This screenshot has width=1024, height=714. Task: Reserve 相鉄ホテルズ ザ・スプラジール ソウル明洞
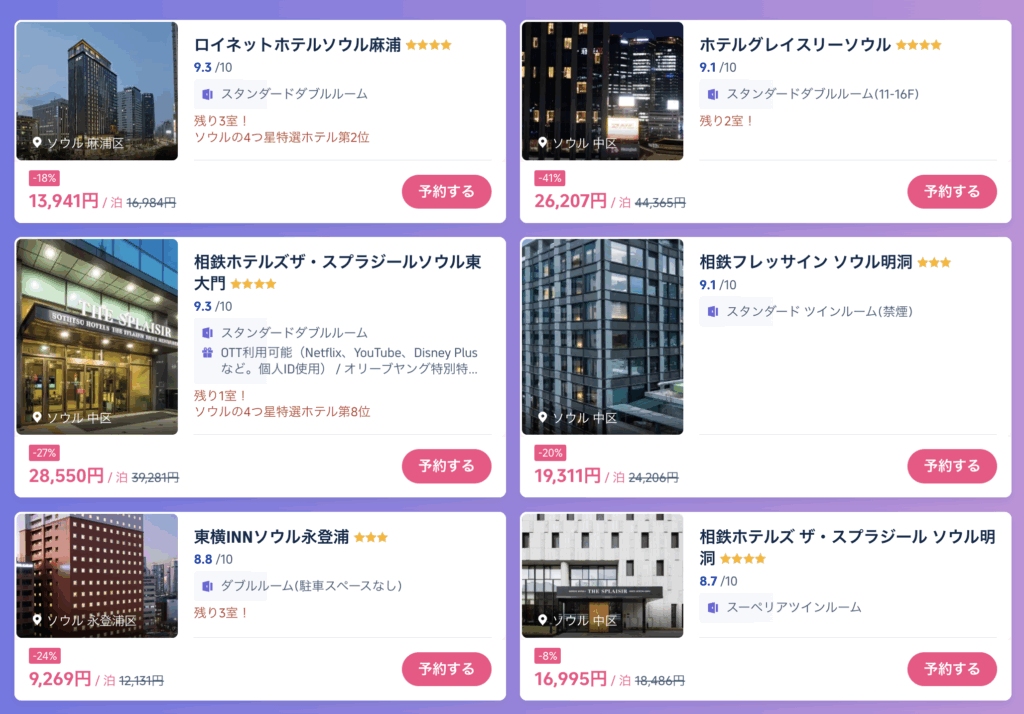coord(951,669)
